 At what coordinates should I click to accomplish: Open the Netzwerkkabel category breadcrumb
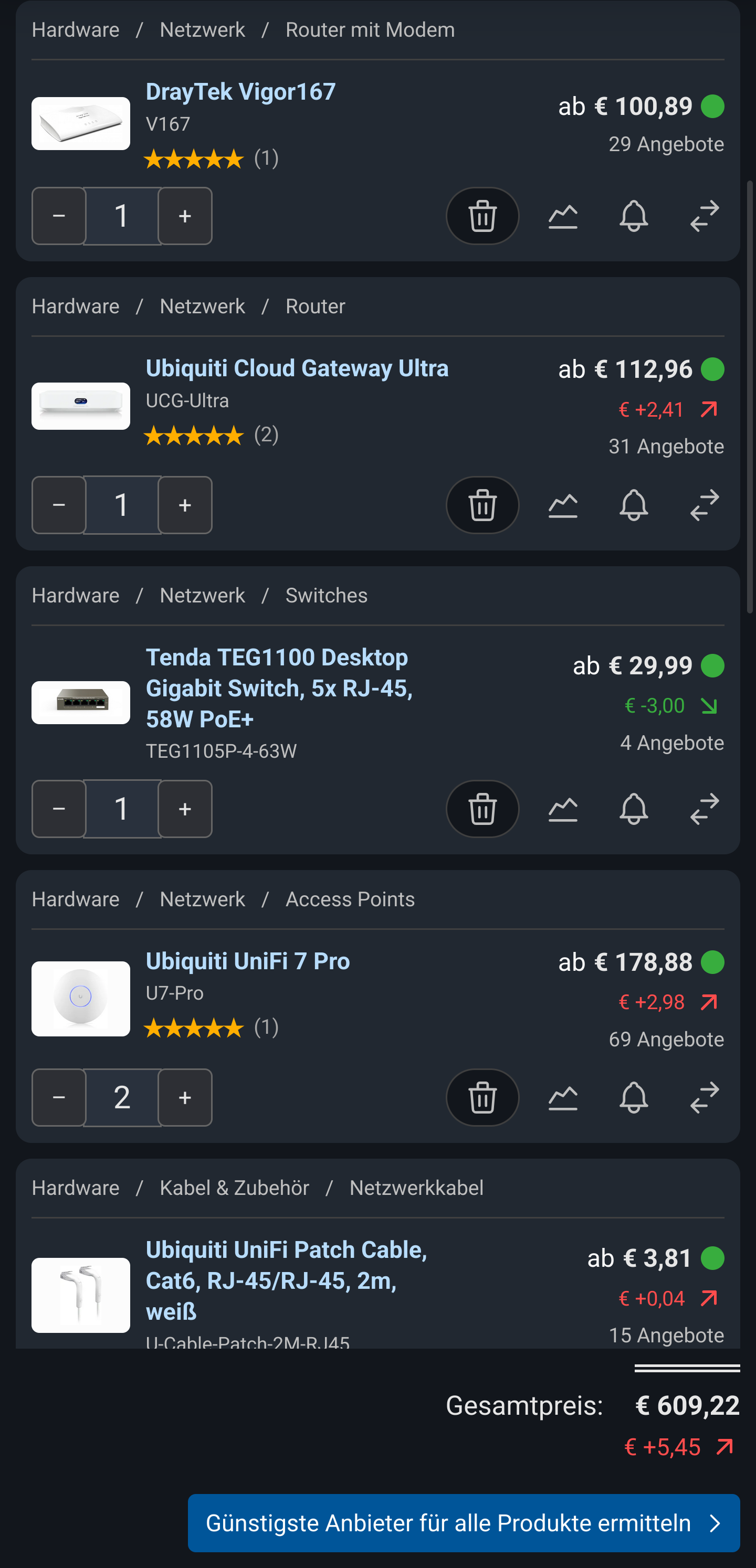coord(416,1188)
